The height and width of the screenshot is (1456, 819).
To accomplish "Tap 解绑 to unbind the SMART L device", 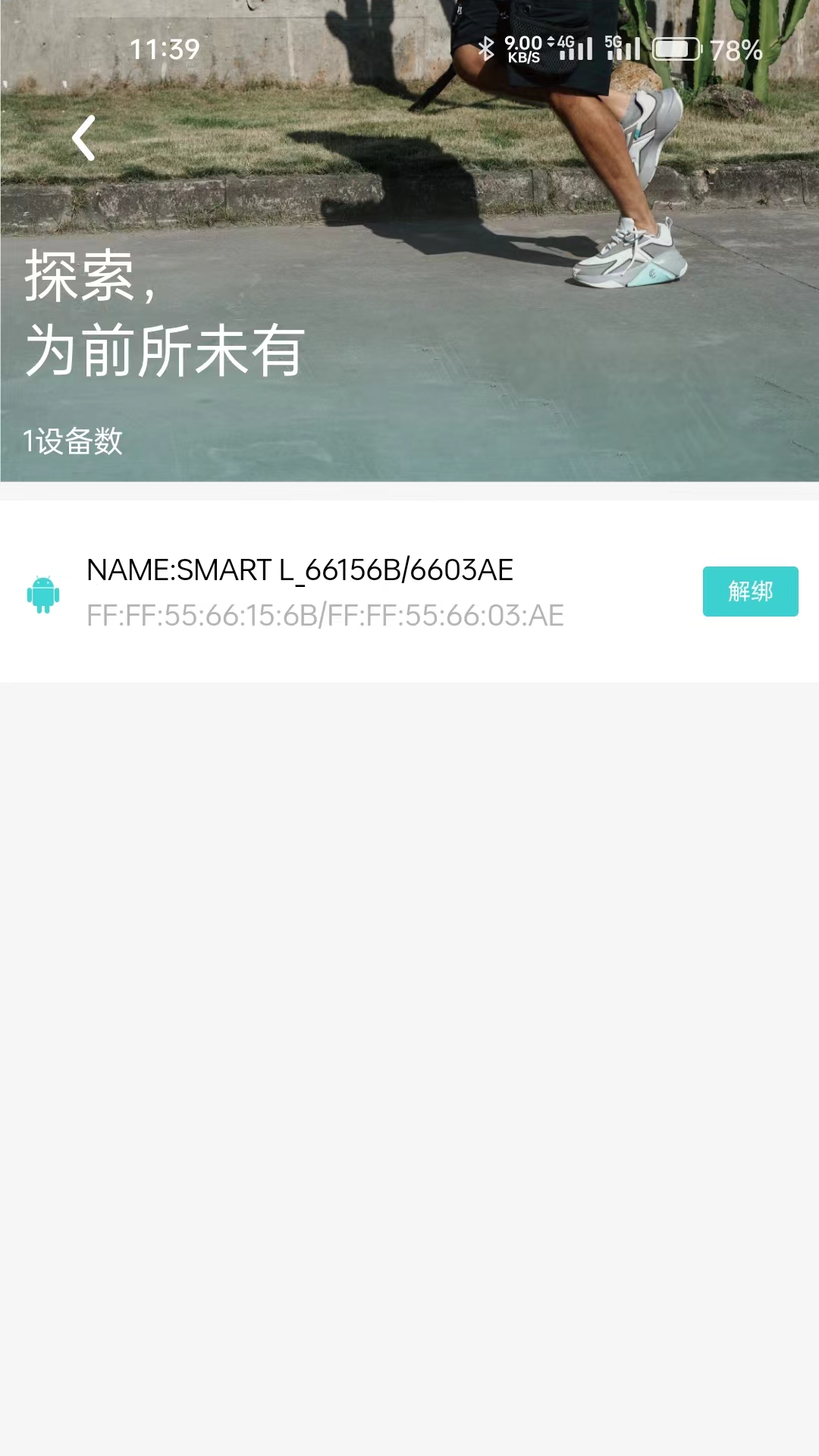I will click(x=749, y=591).
